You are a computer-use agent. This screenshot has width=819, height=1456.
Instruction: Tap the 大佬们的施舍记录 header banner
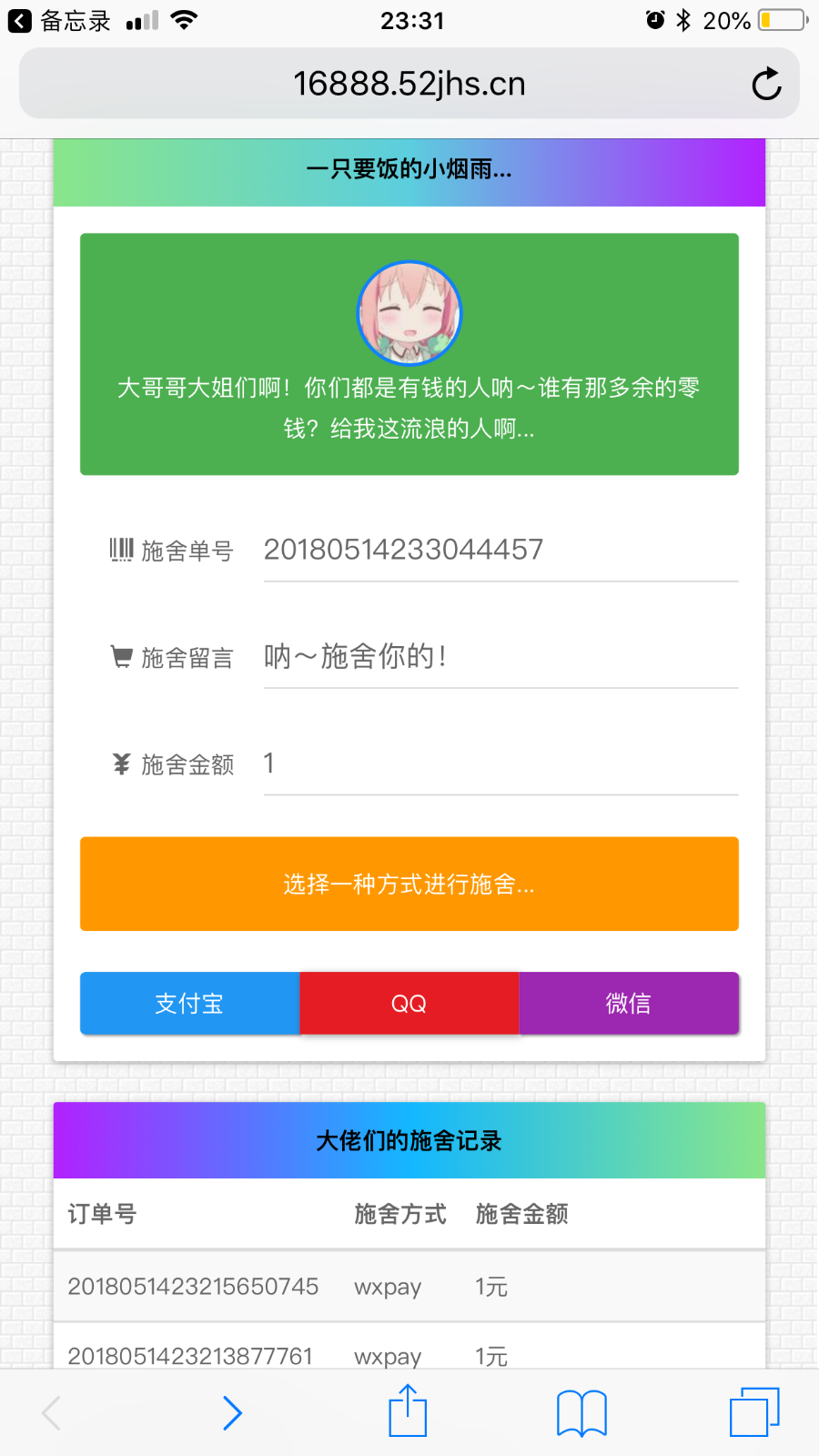coord(409,1140)
